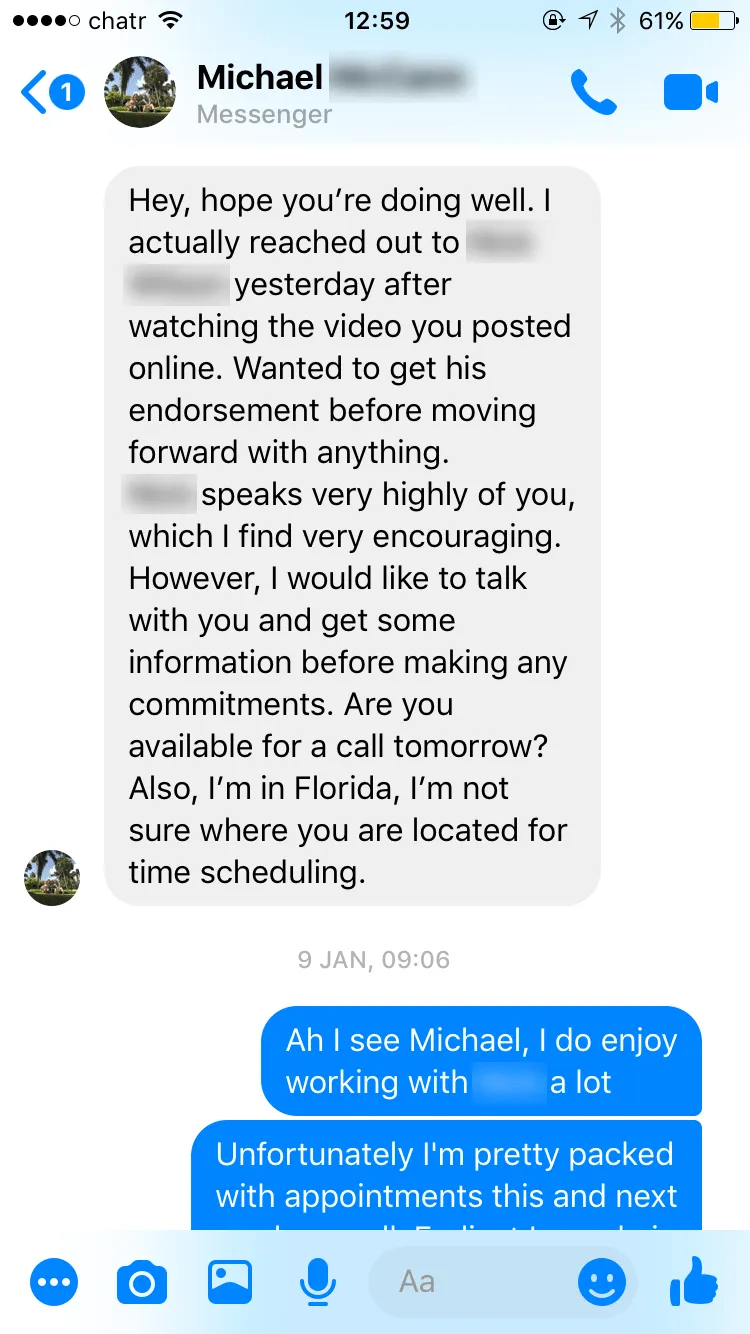Open the emoji picker
The height and width of the screenshot is (1334, 750).
602,1282
